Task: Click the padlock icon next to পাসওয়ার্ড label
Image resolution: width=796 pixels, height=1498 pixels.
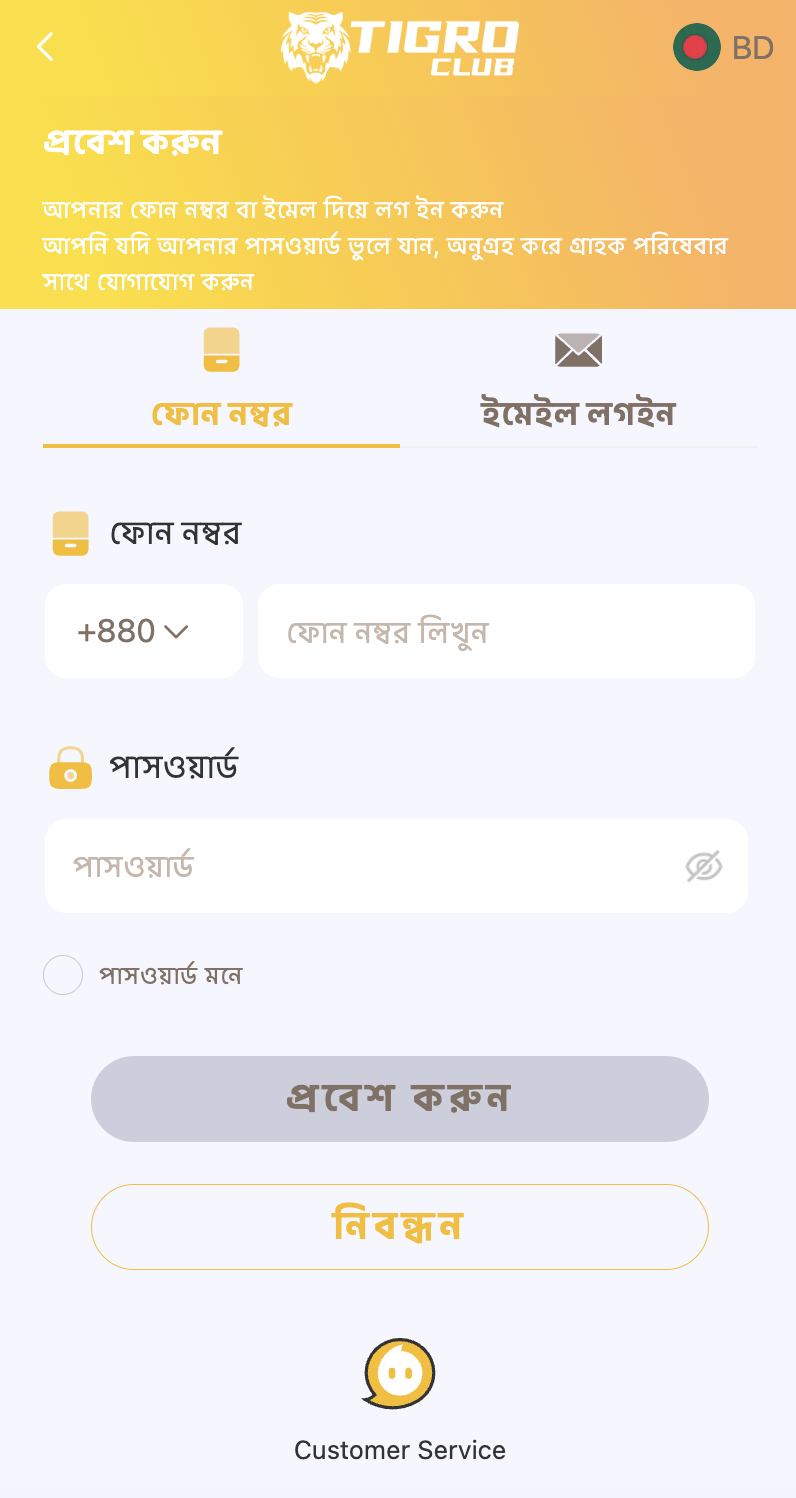Action: (x=70, y=766)
